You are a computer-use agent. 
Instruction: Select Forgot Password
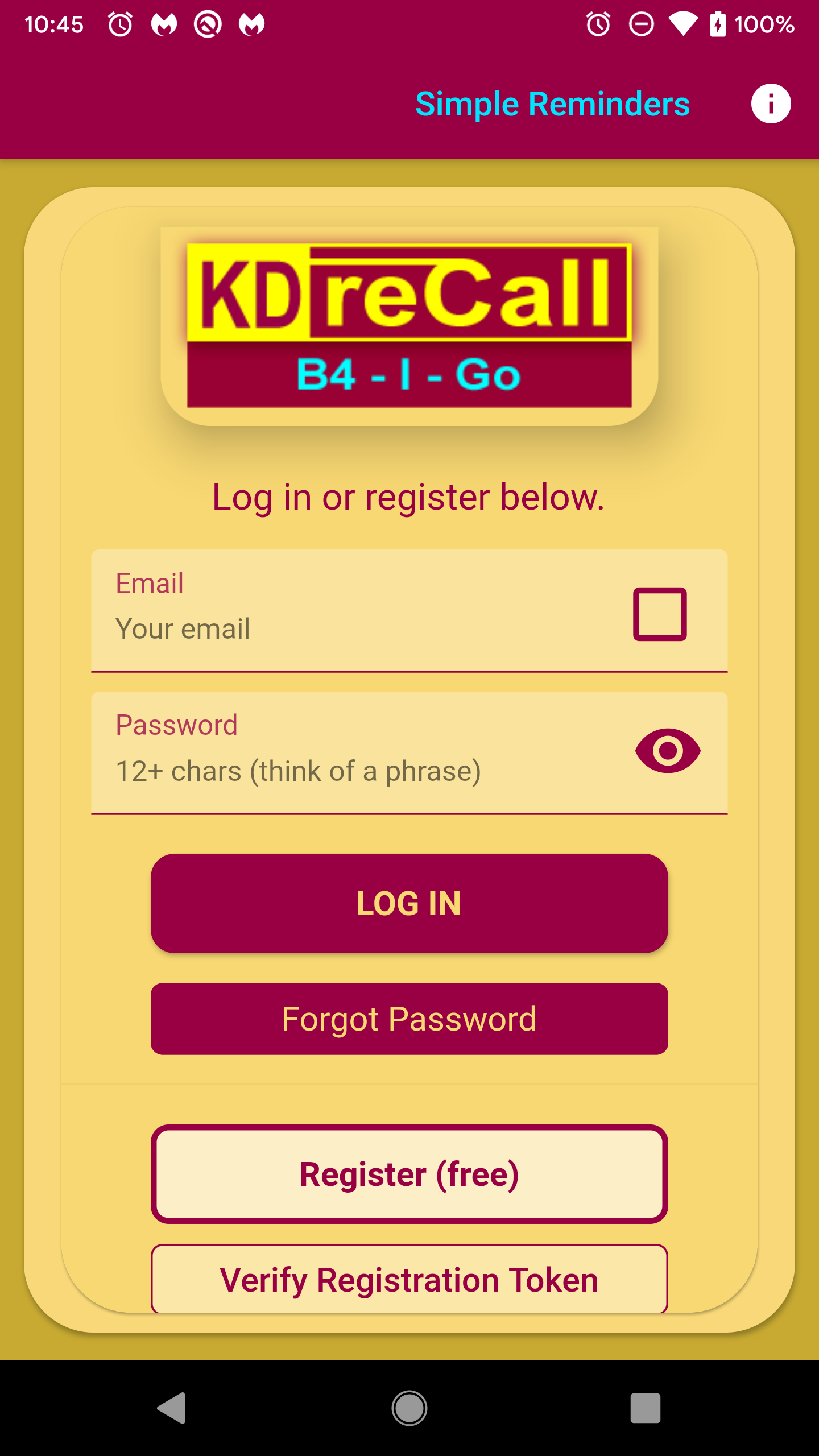pos(409,1019)
